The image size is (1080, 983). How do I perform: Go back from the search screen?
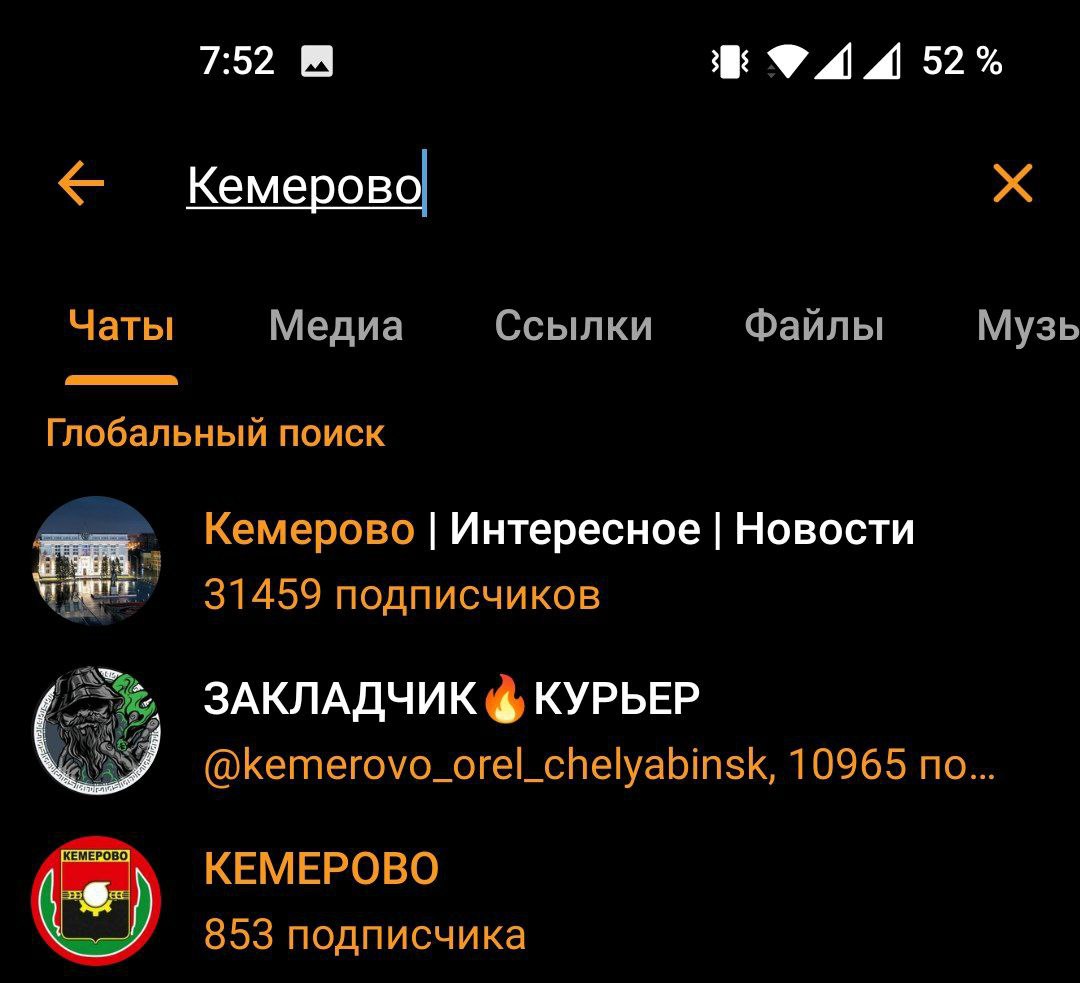click(x=82, y=184)
